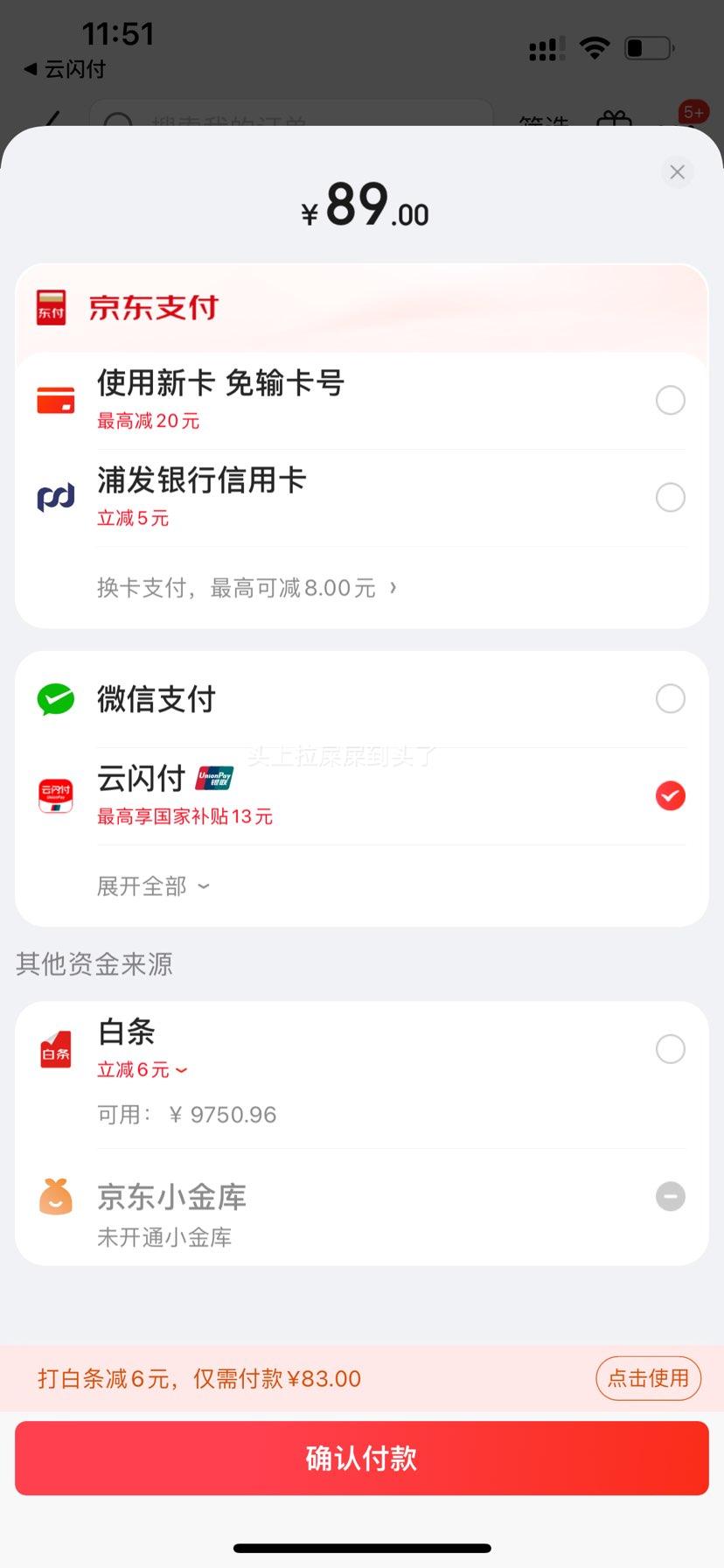The width and height of the screenshot is (724, 1568).
Task: Select 微信支付 payment option
Action: click(361, 699)
